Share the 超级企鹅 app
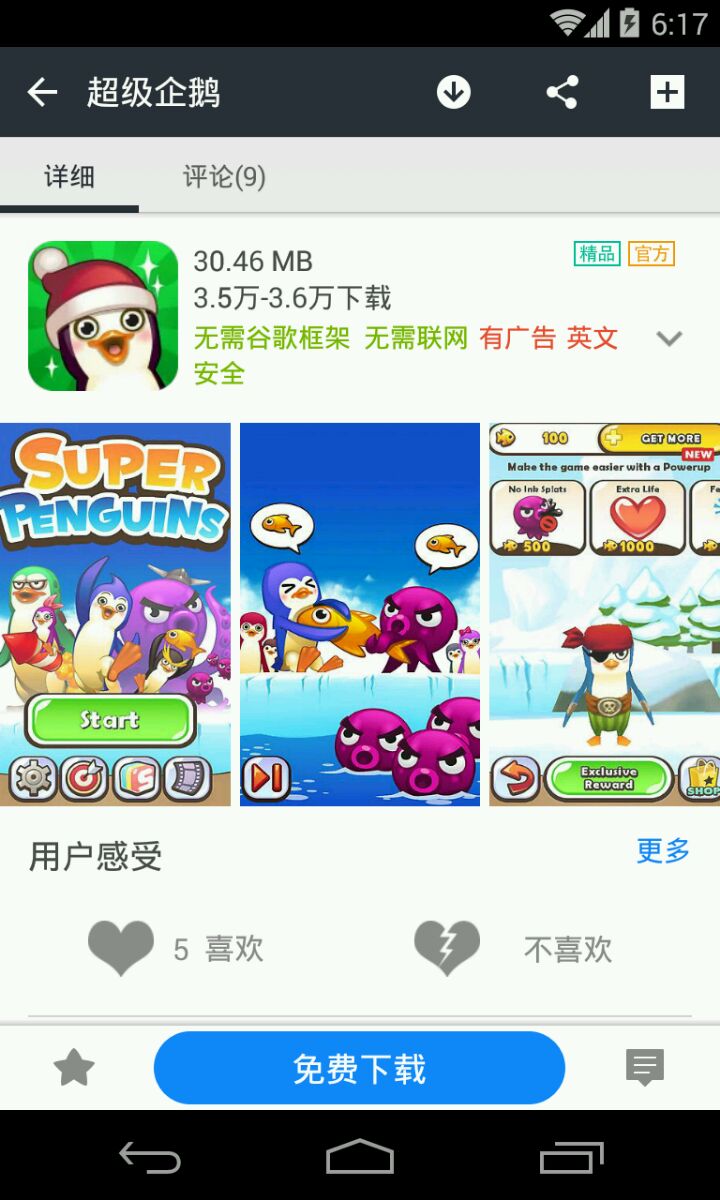This screenshot has width=720, height=1200. (562, 93)
